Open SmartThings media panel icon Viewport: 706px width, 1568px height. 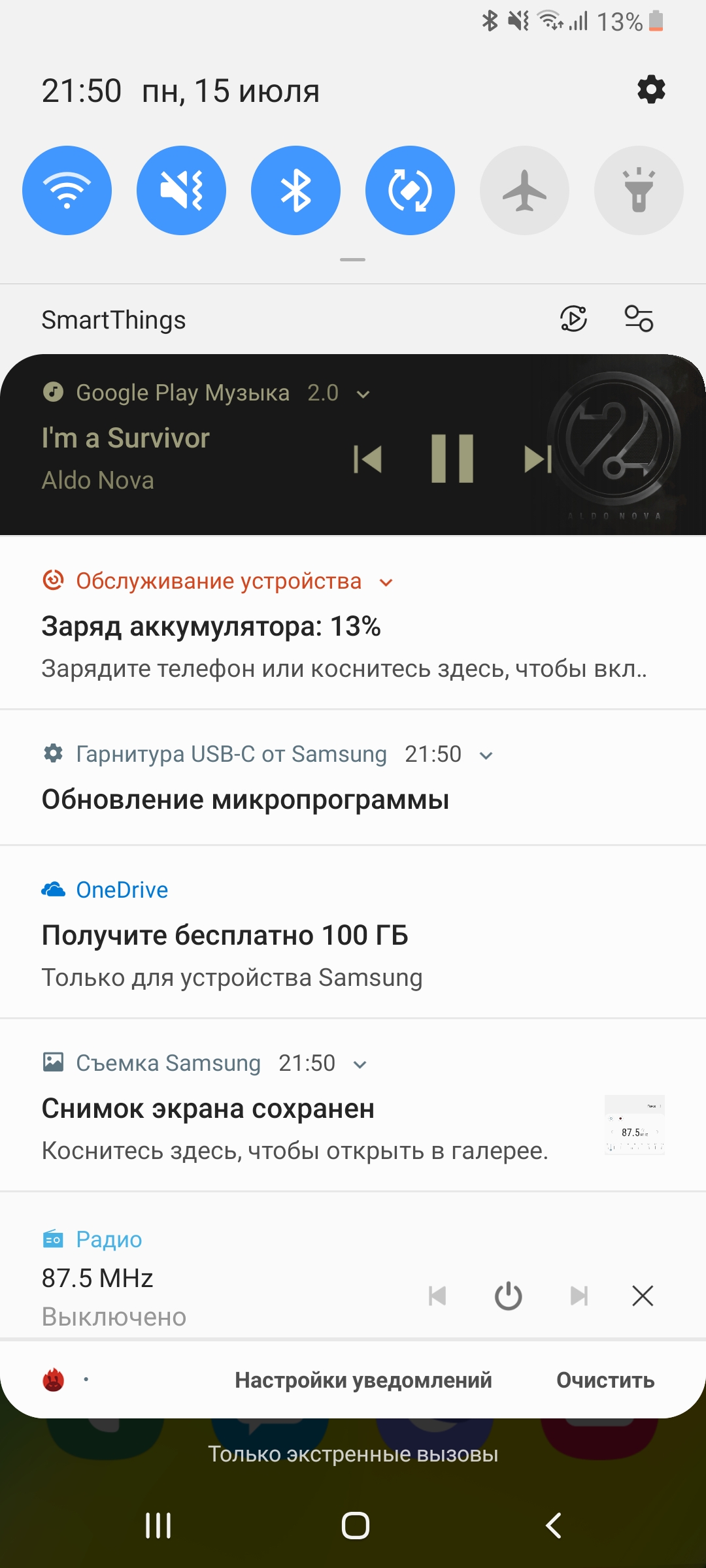(573, 319)
